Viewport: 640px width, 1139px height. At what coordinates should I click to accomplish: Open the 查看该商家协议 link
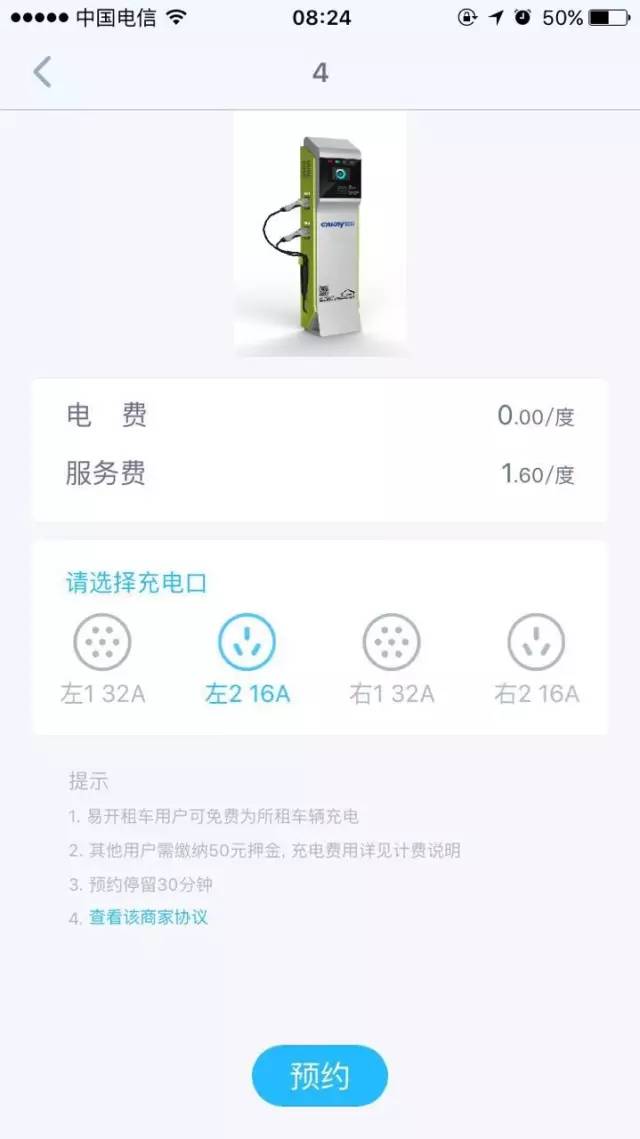148,917
